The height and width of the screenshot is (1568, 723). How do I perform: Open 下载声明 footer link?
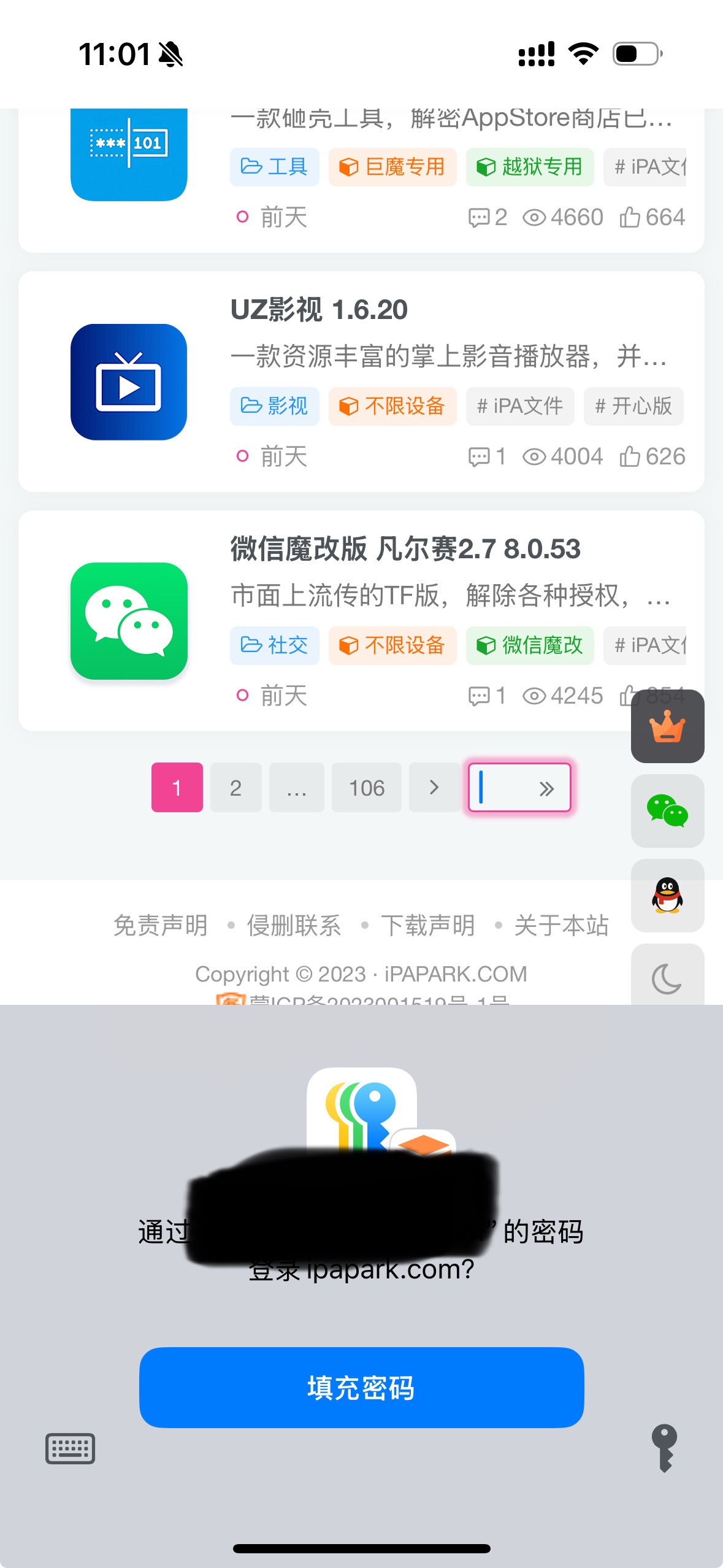click(x=427, y=925)
